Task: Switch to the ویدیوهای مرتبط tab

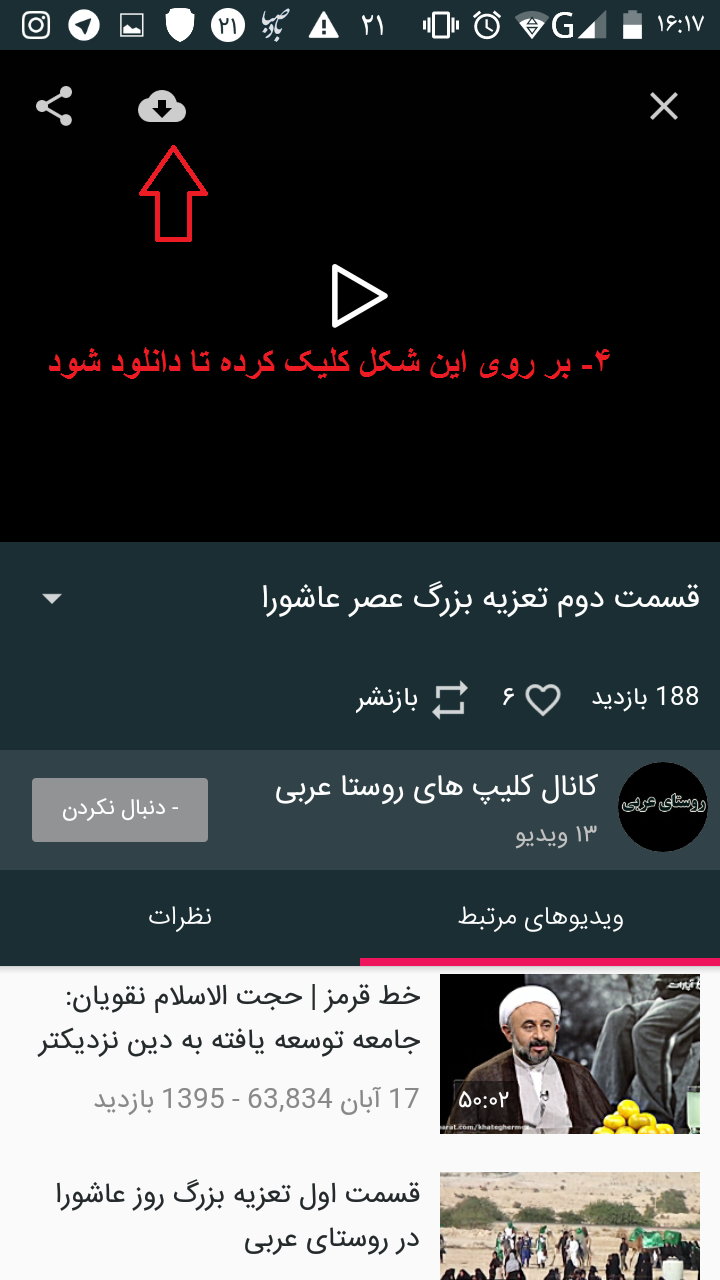Action: coord(540,917)
